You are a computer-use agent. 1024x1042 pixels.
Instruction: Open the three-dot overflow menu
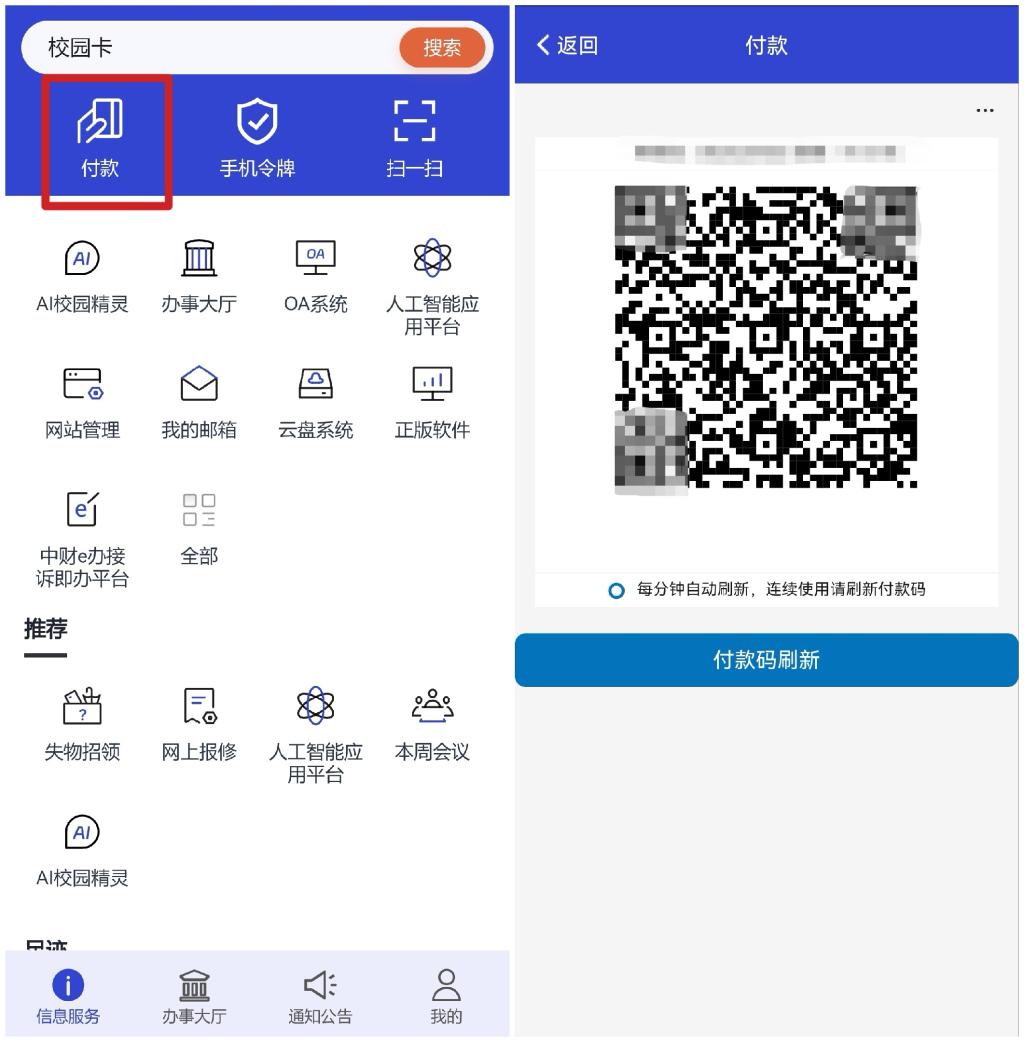click(985, 110)
